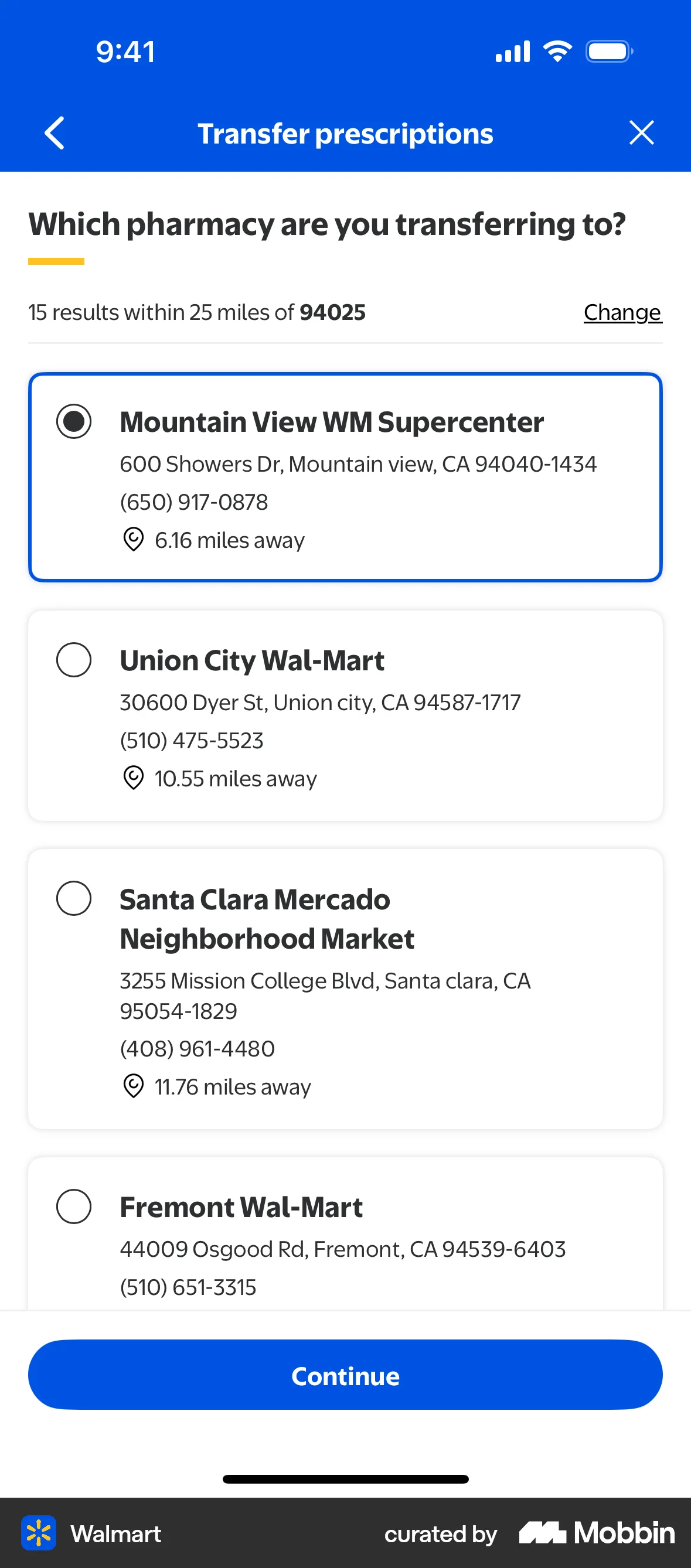
Task: Tap the Continue button
Action: (345, 1375)
